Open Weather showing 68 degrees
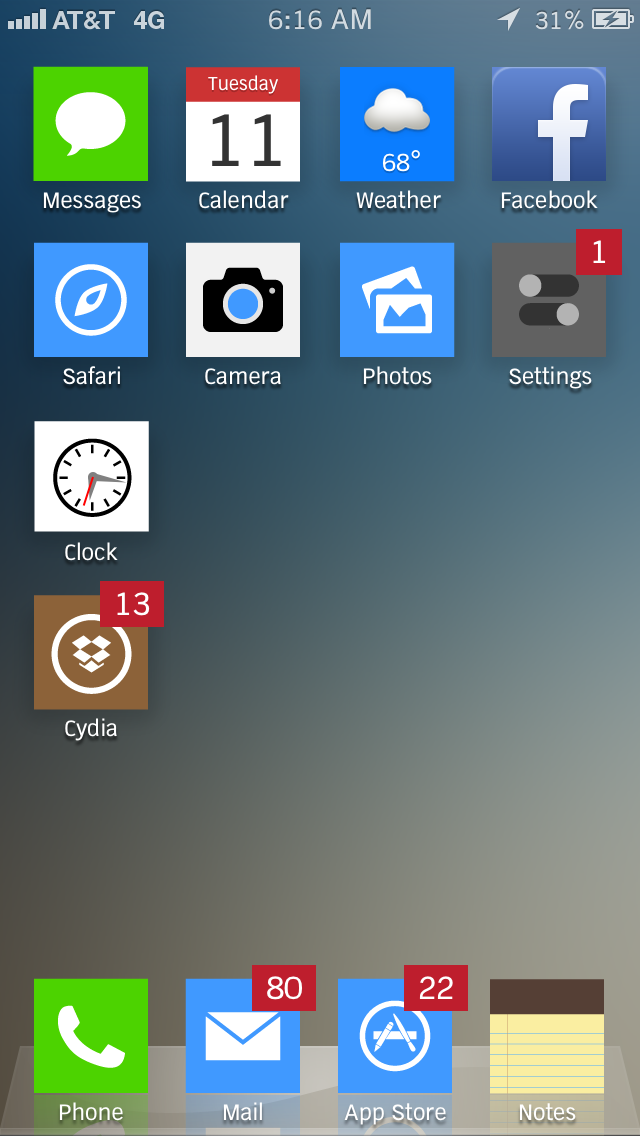This screenshot has width=640, height=1136. point(397,124)
